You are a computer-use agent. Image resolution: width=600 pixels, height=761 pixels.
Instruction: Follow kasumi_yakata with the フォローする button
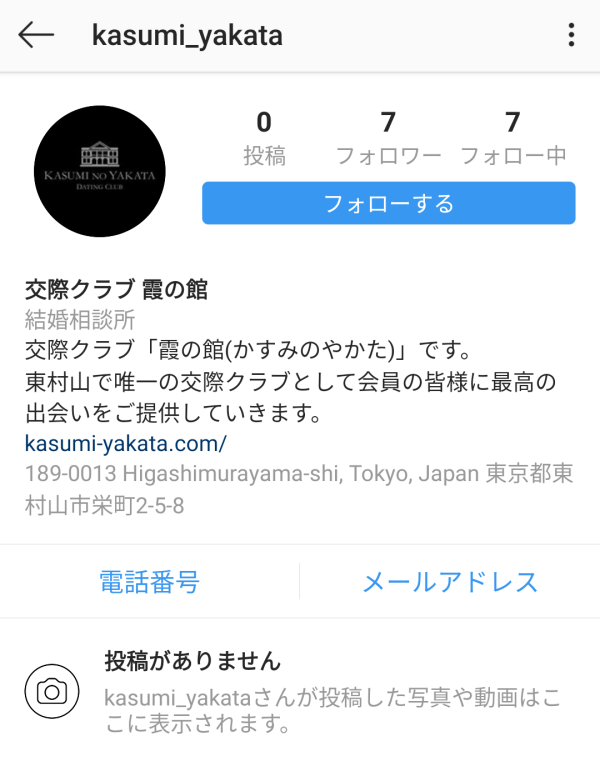(388, 203)
